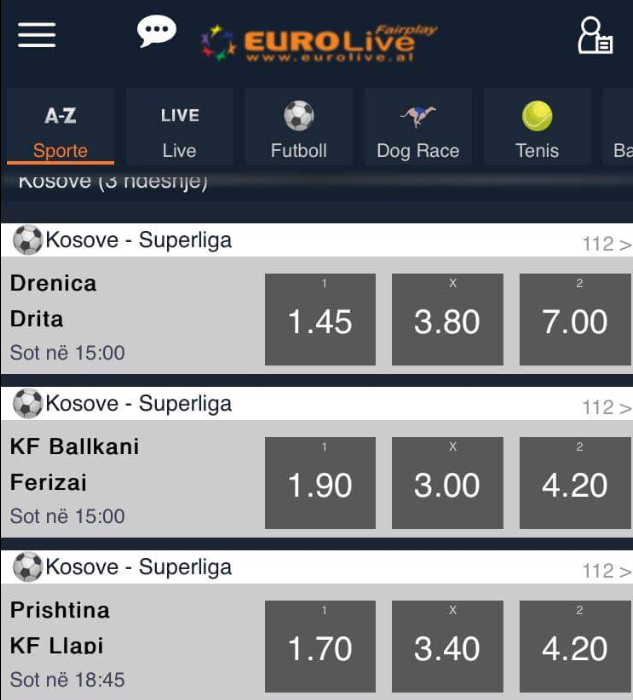
Task: Select the 3.00 draw for Ballkani vs Ferizai
Action: coord(447,484)
